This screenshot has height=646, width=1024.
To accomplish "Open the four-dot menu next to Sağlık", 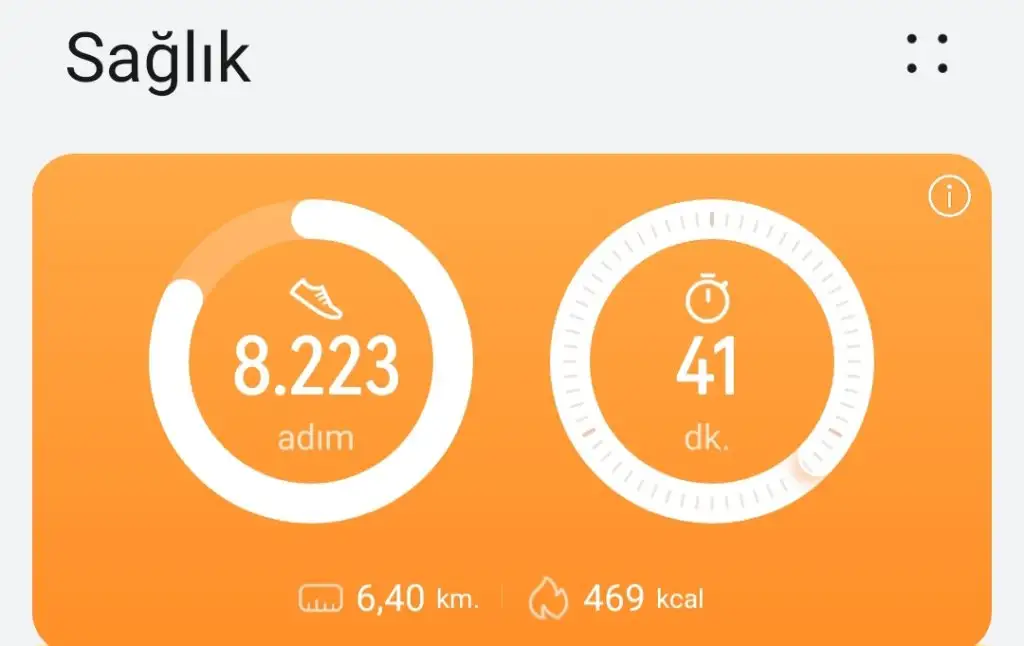I will click(x=927, y=55).
